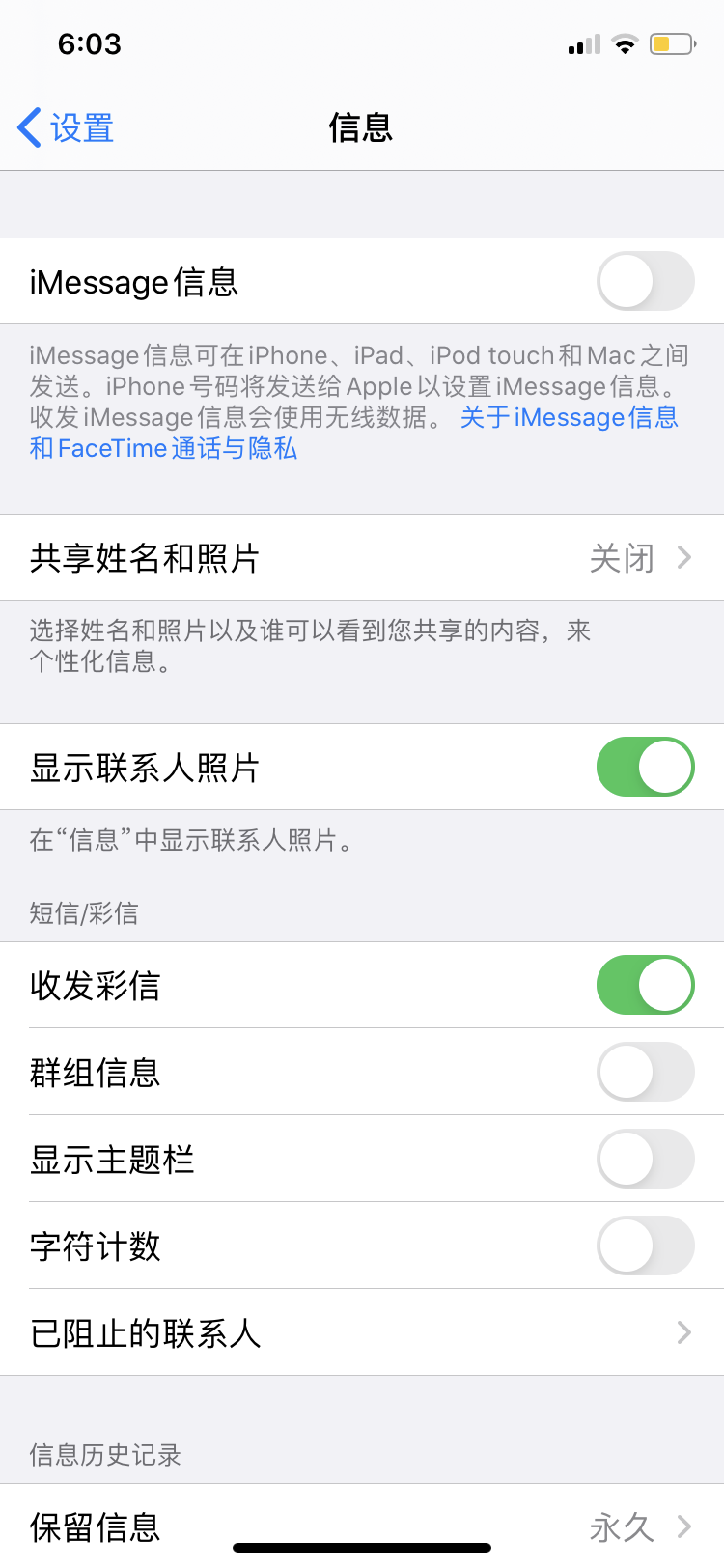Disable the 收发彩信 switch
Viewport: 724px width, 1568px height.
pyautogui.click(x=645, y=985)
